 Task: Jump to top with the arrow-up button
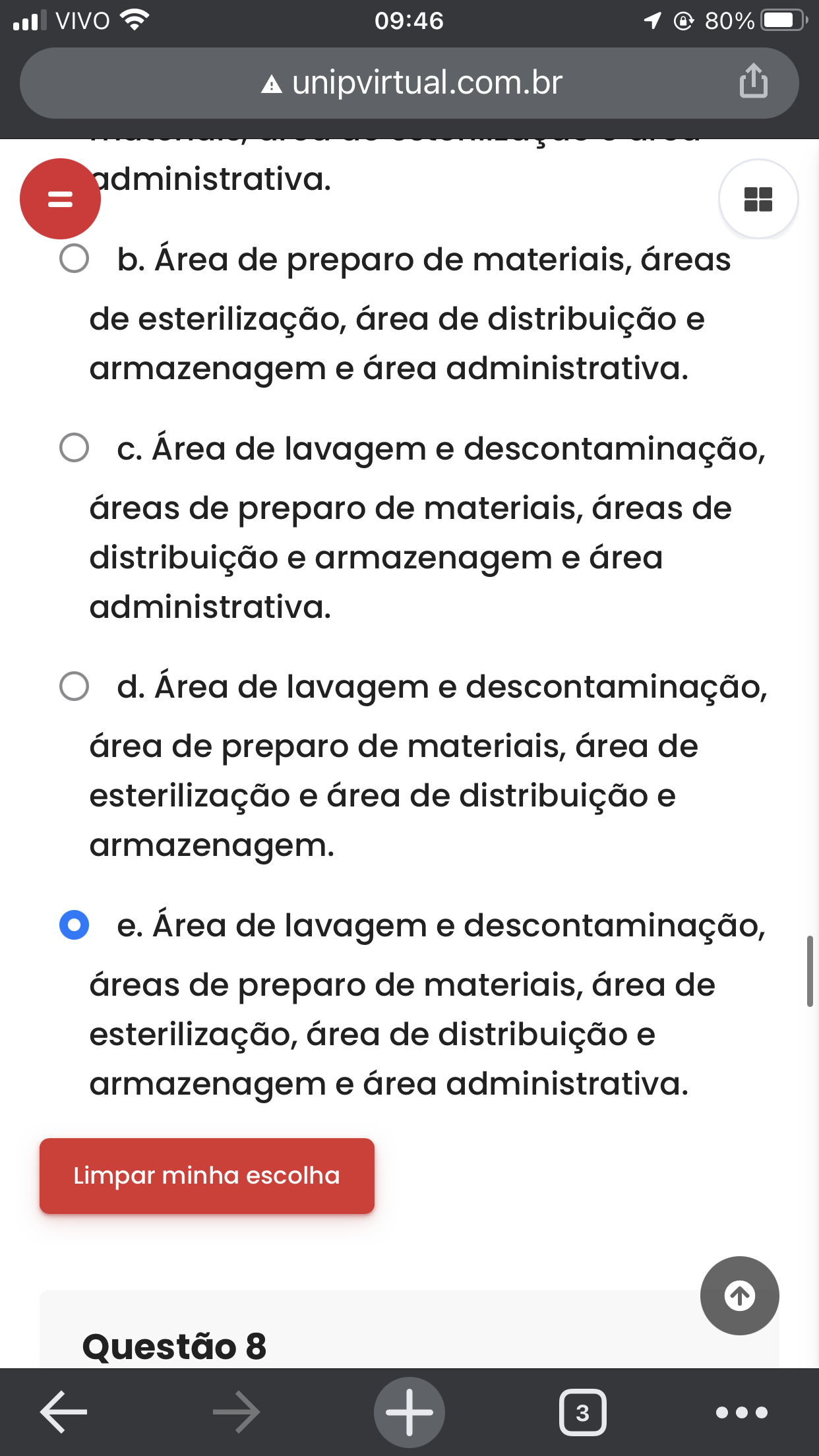[739, 1296]
